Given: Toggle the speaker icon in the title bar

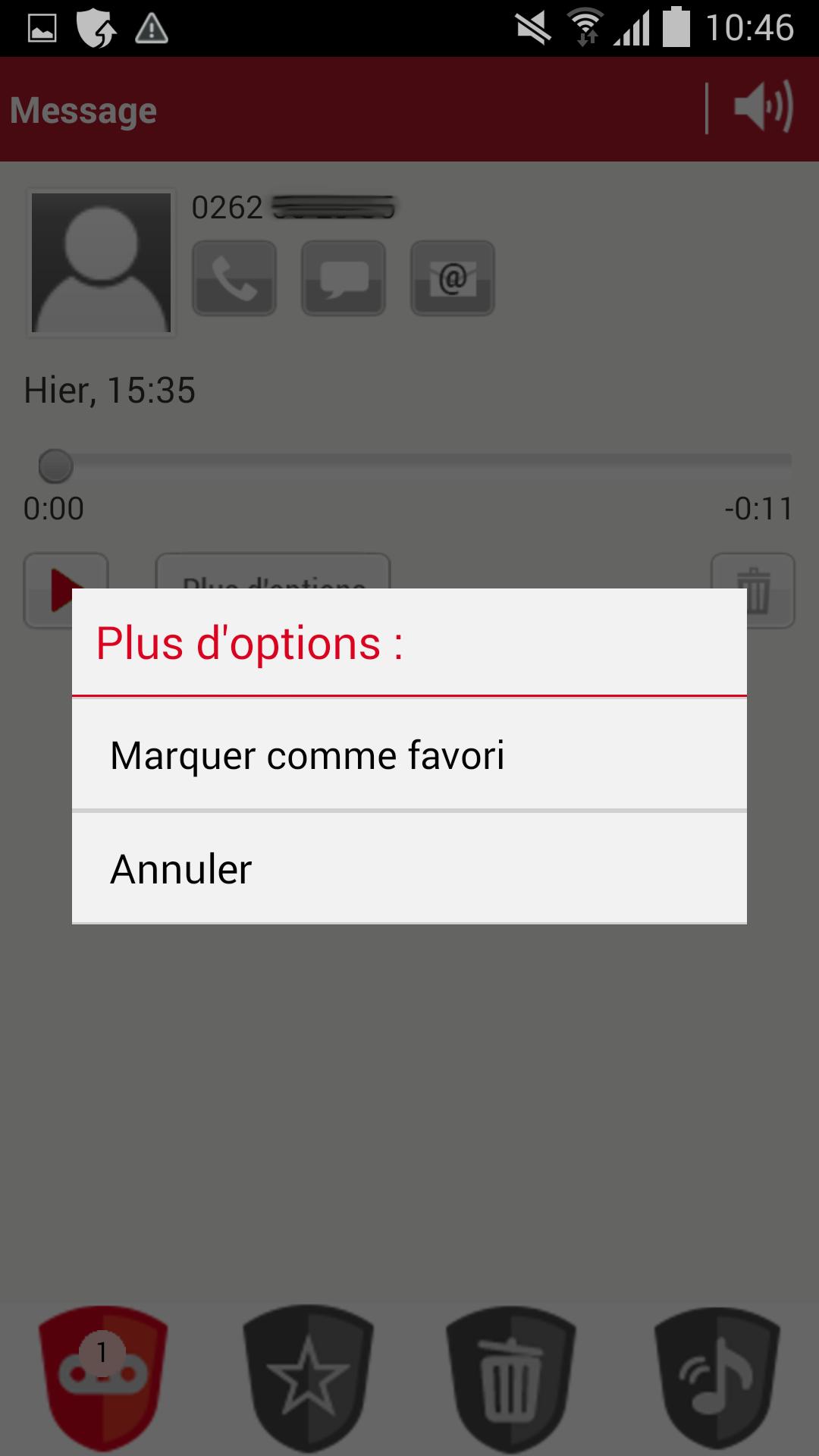Looking at the screenshot, I should tap(763, 109).
